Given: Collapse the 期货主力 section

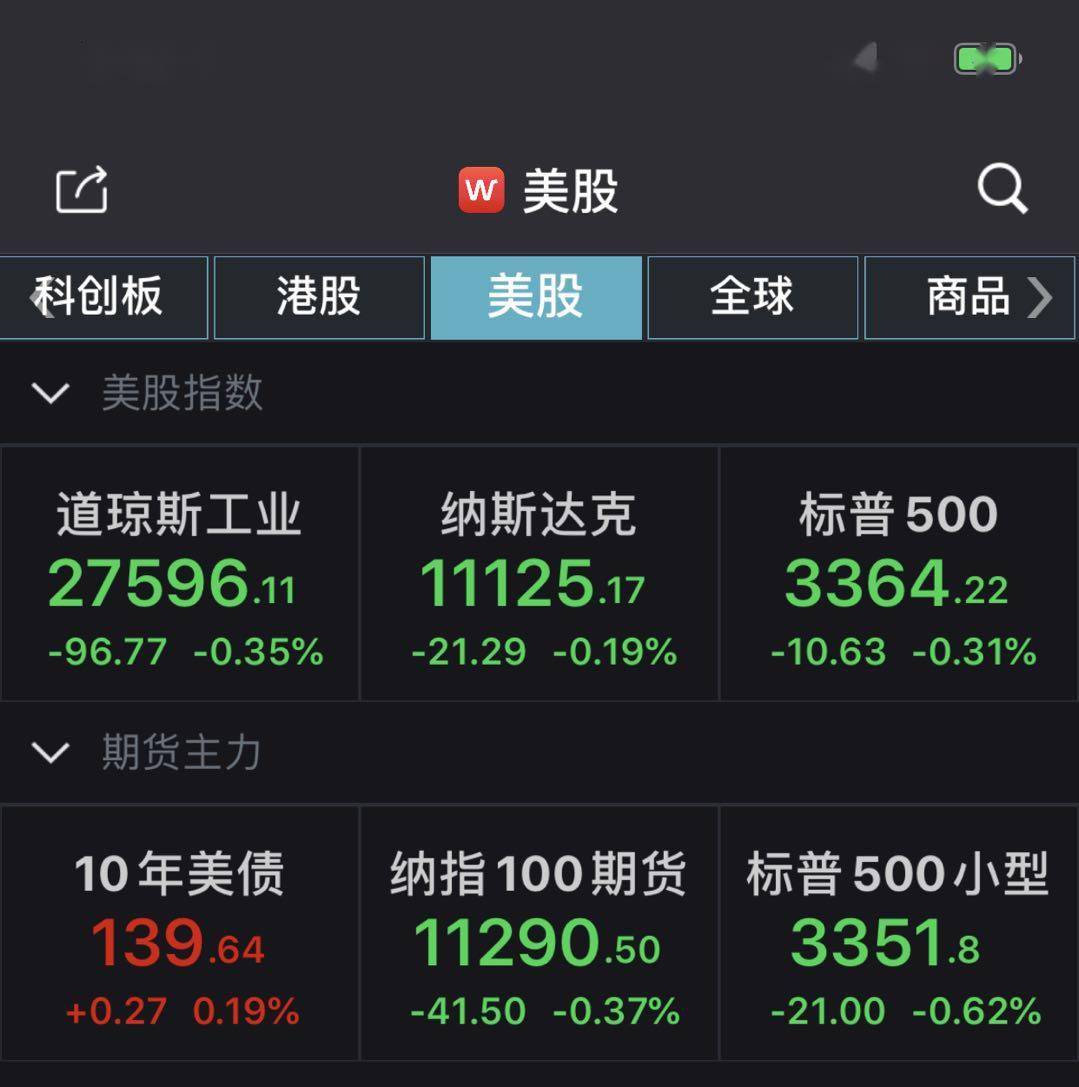Looking at the screenshot, I should [x=50, y=753].
